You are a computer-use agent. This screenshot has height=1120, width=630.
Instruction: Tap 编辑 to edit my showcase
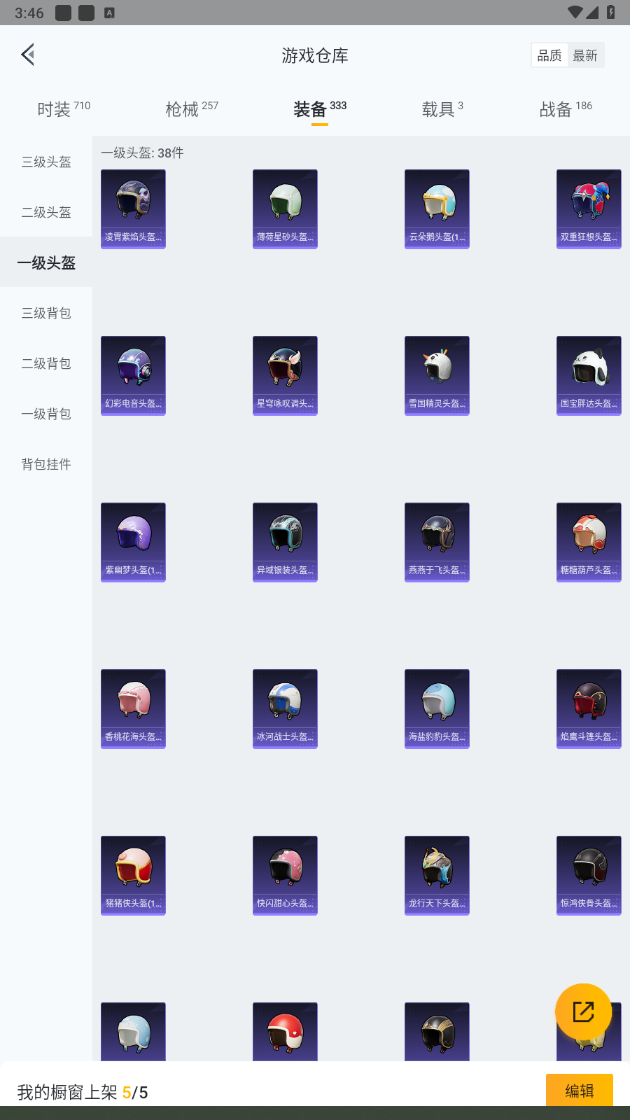pyautogui.click(x=579, y=1090)
